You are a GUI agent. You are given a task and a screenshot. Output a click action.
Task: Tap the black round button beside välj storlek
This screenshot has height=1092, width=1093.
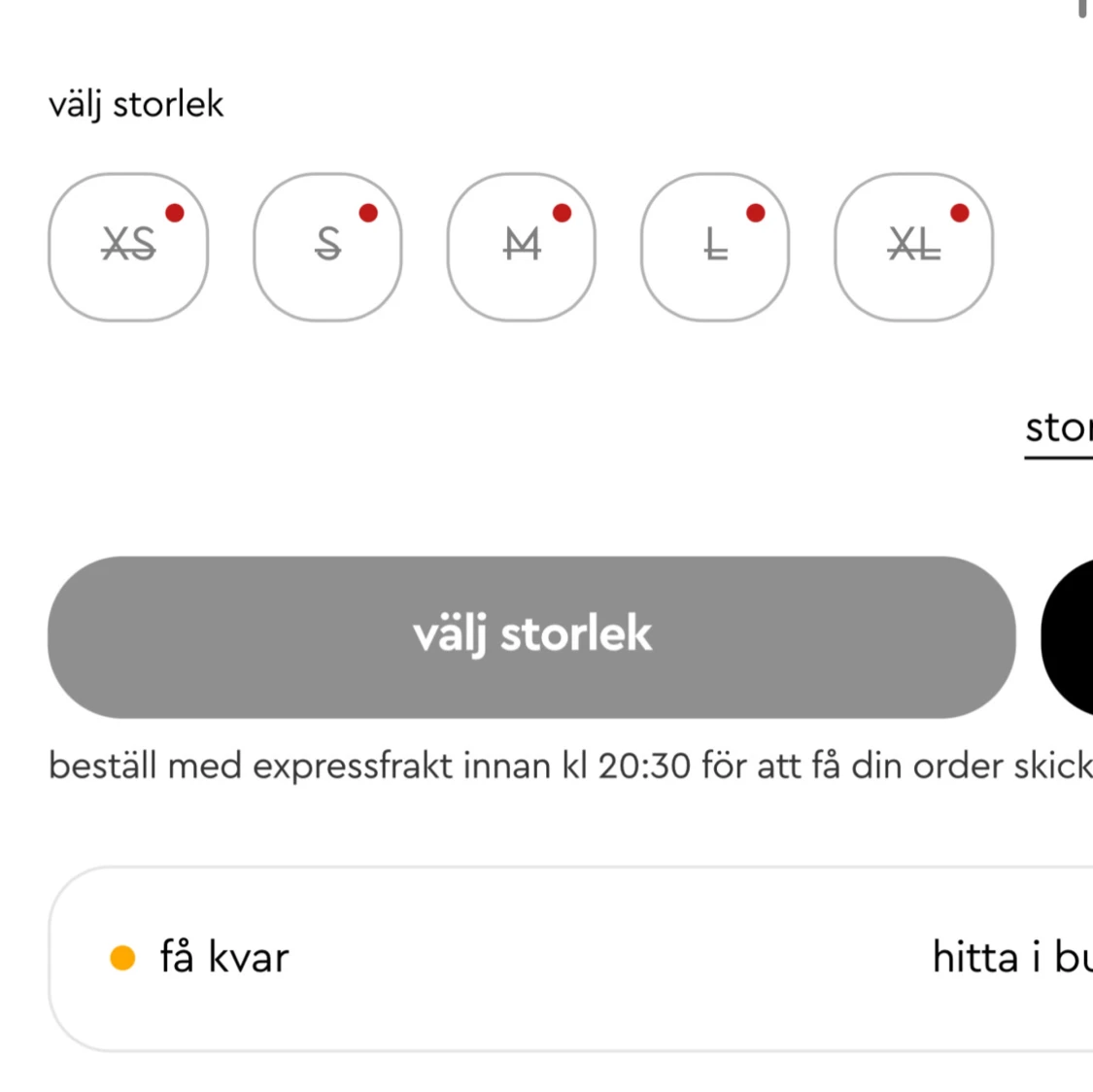(x=1069, y=636)
